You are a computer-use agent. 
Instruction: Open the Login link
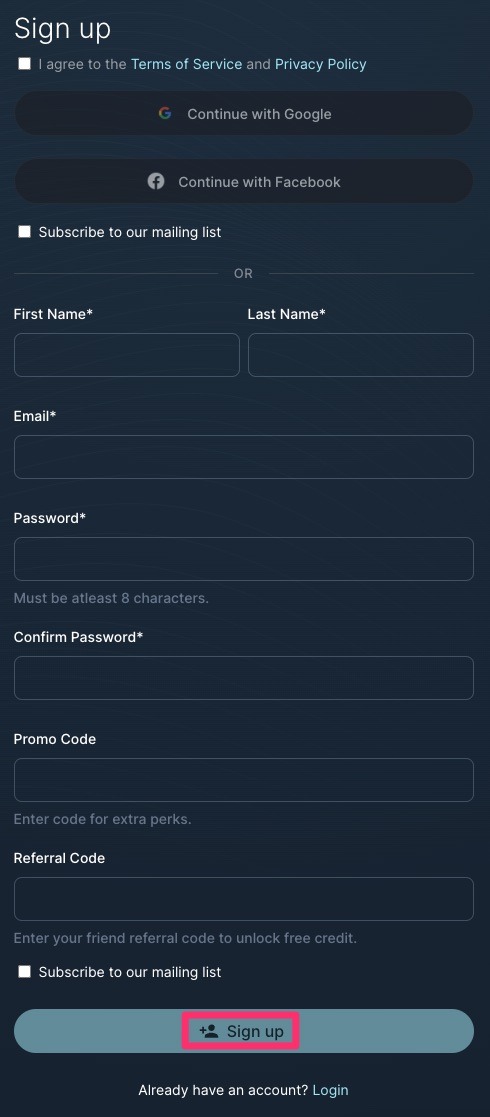(330, 1090)
